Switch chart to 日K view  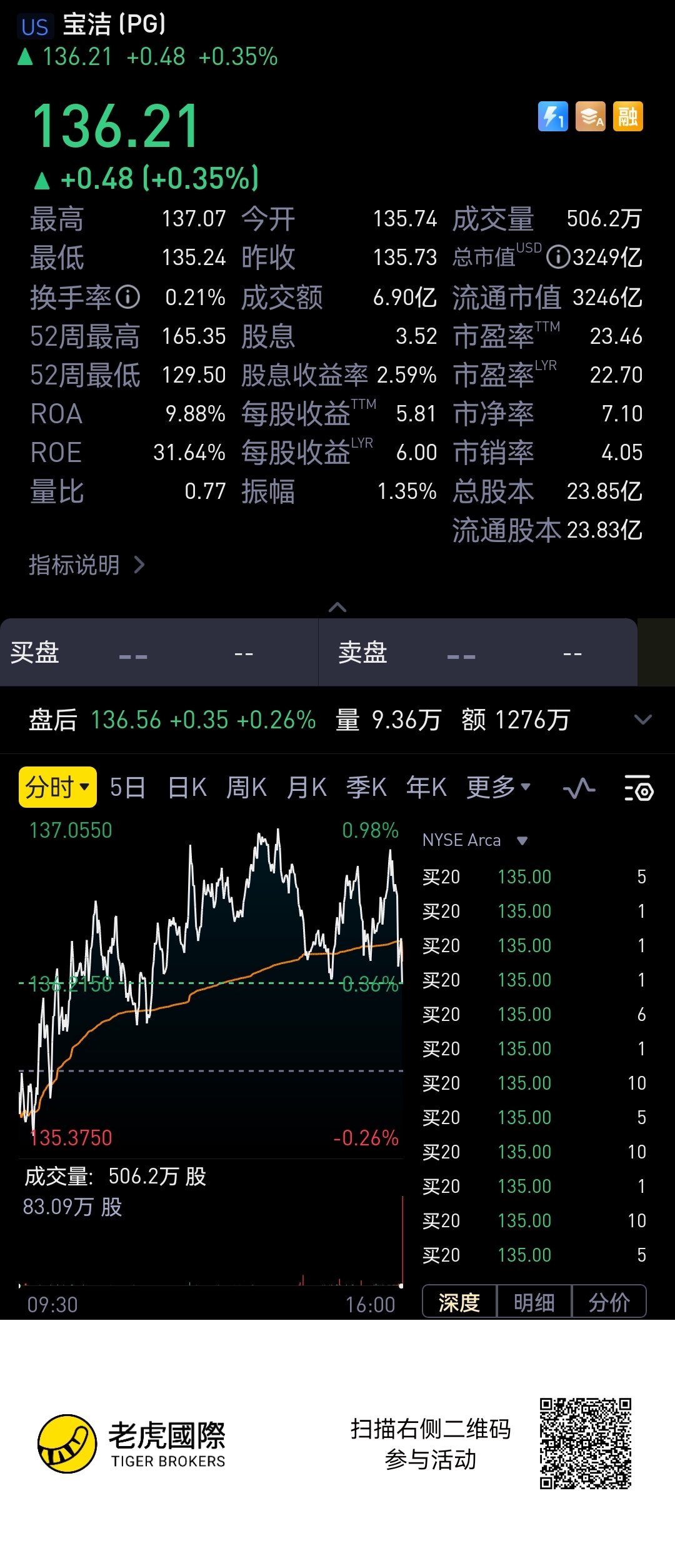click(187, 788)
